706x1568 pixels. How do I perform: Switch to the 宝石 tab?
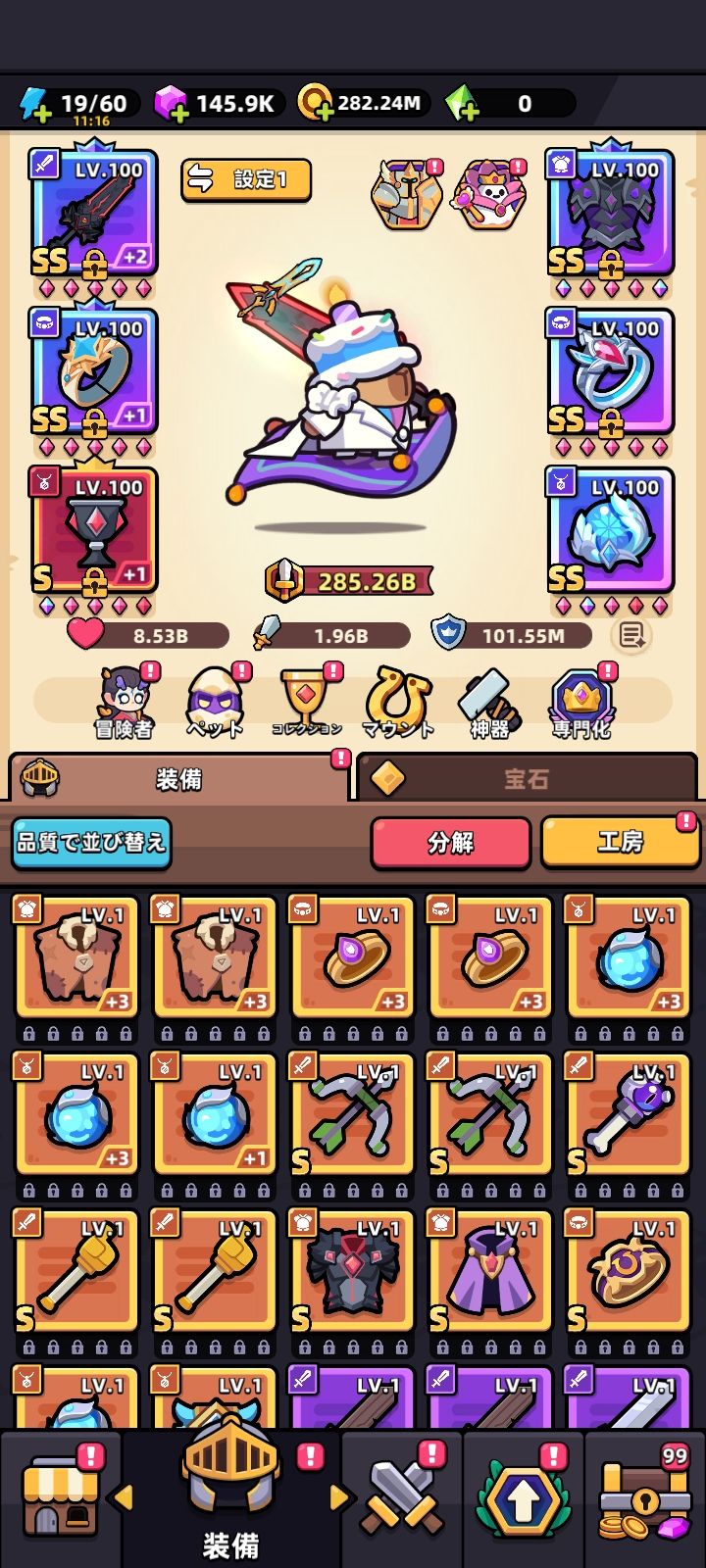[x=527, y=779]
